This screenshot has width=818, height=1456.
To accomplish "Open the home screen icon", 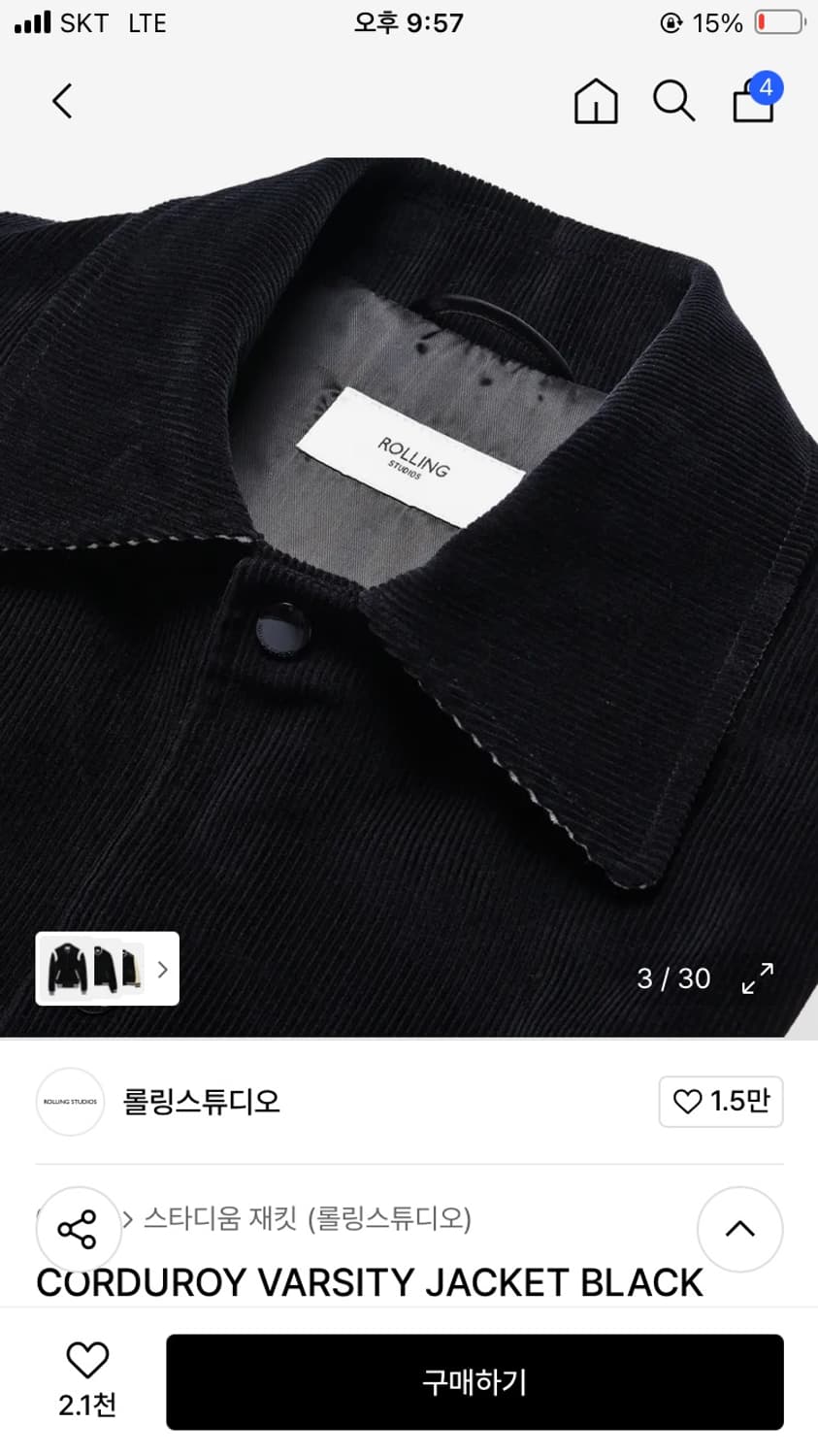I will (595, 101).
